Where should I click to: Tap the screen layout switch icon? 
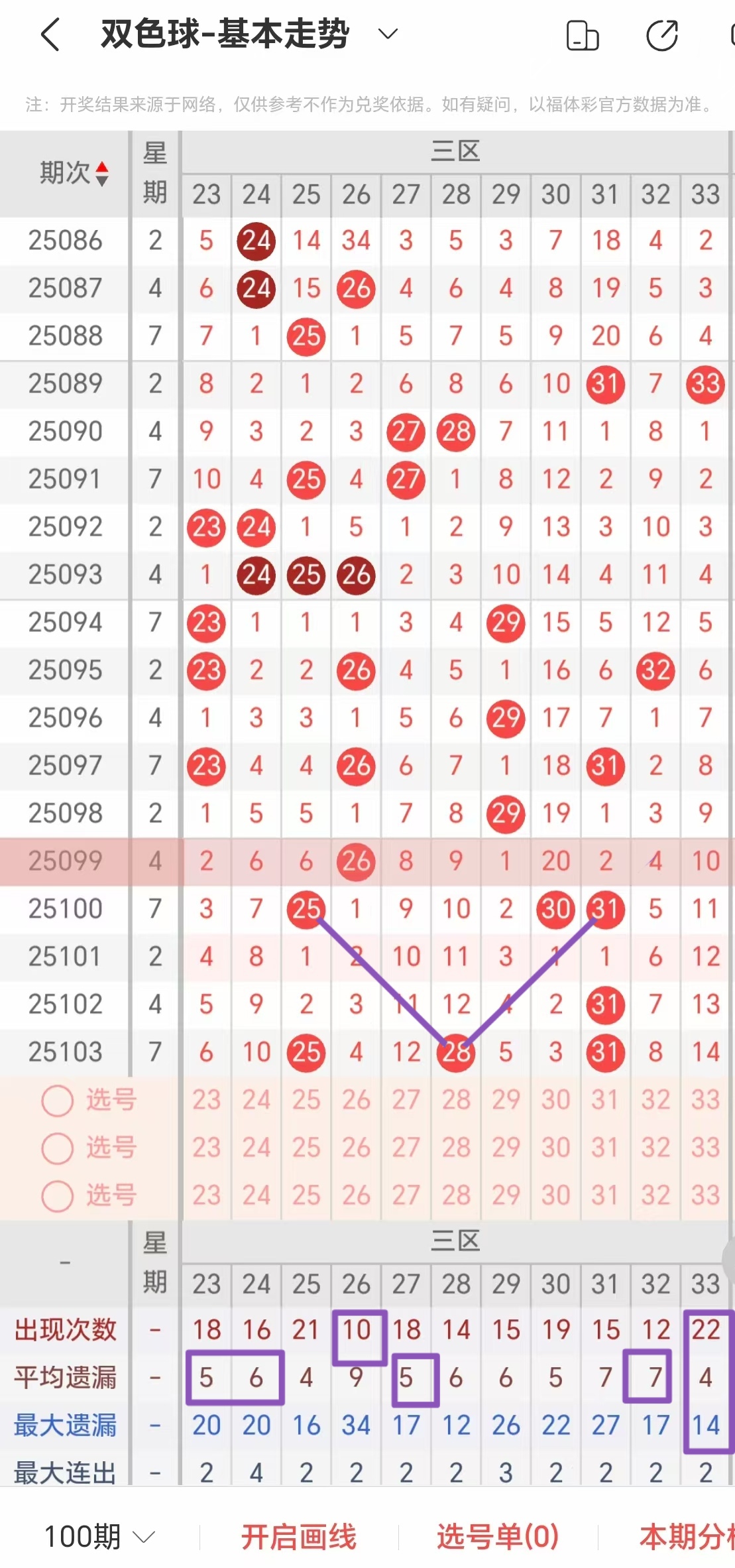(x=583, y=36)
